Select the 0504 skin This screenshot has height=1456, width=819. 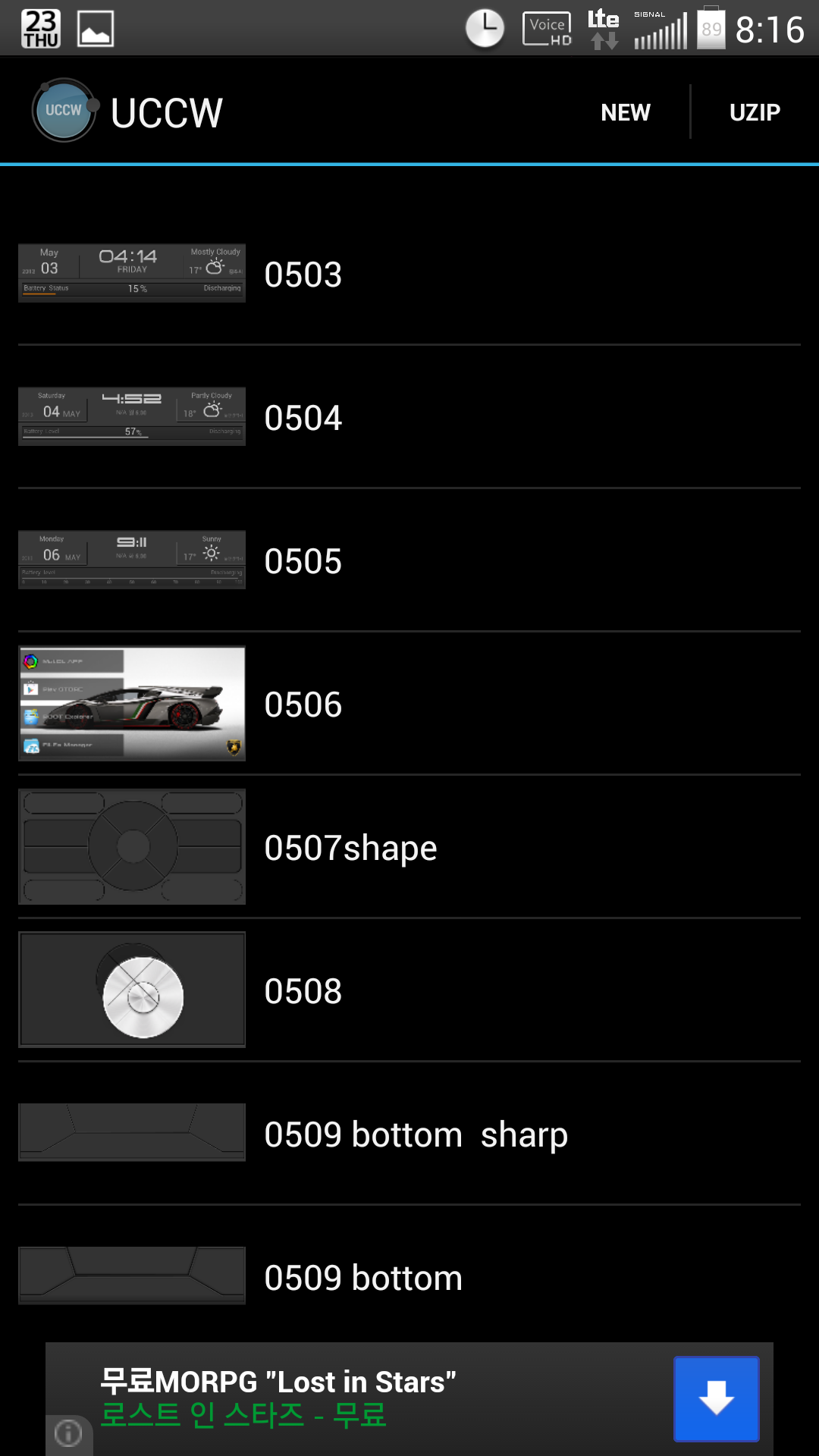(409, 417)
